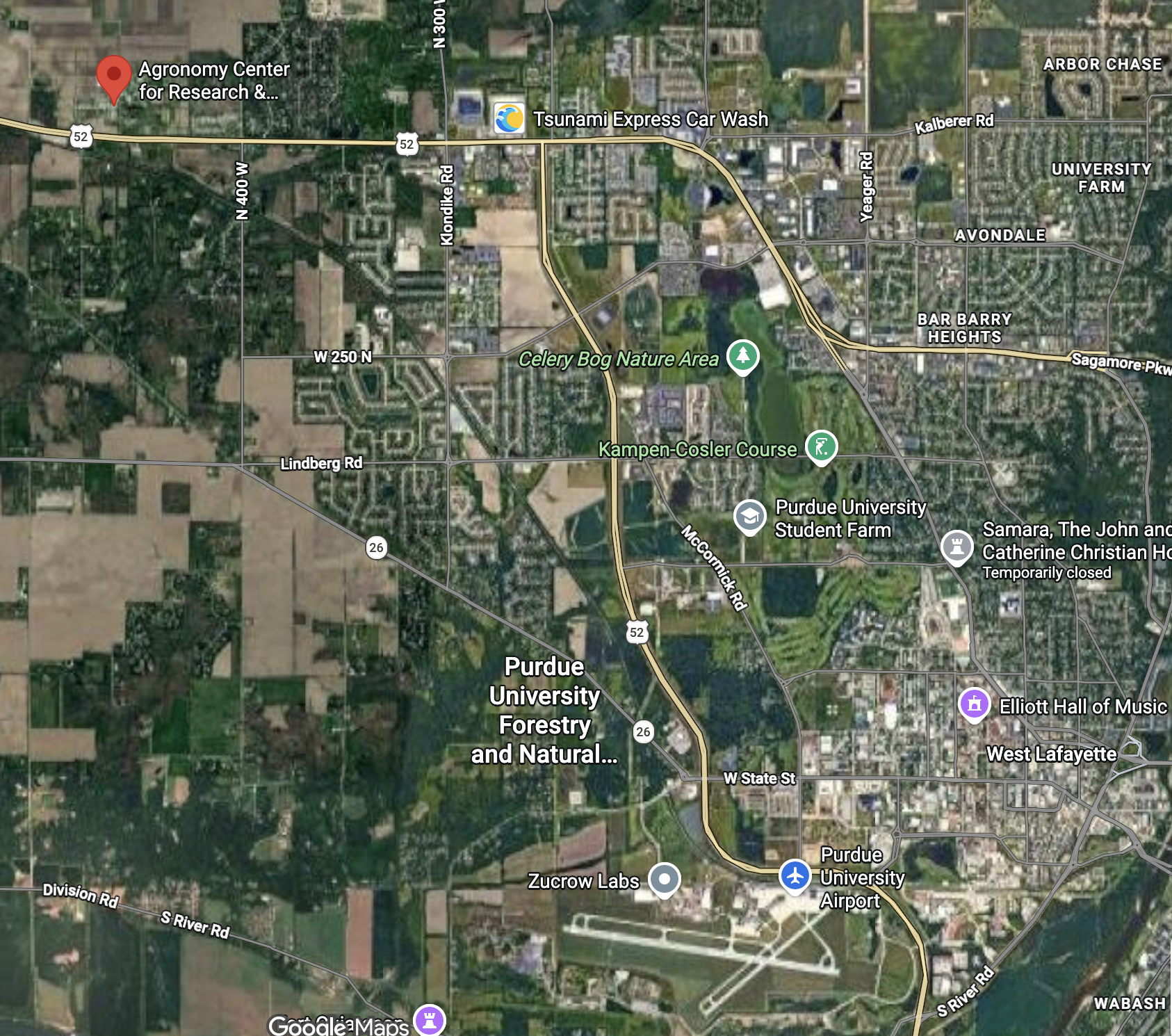Viewport: 1172px width, 1036px height.
Task: Tap Elliott Hall of Music marker
Action: pyautogui.click(x=974, y=704)
